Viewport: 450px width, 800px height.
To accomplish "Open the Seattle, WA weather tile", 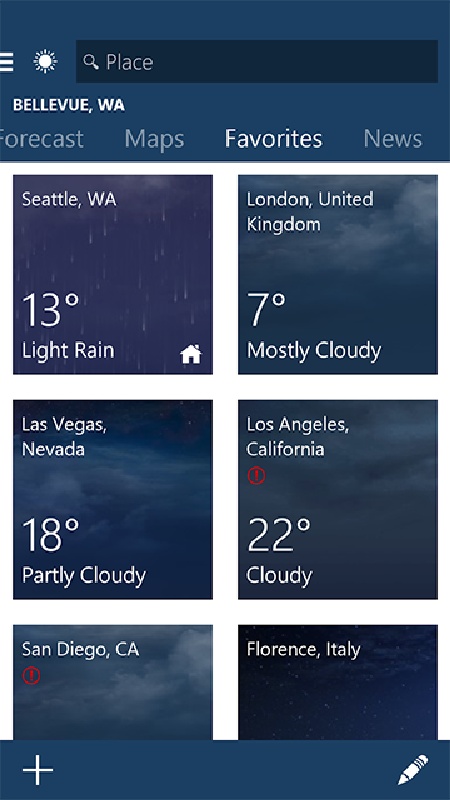I will point(113,274).
